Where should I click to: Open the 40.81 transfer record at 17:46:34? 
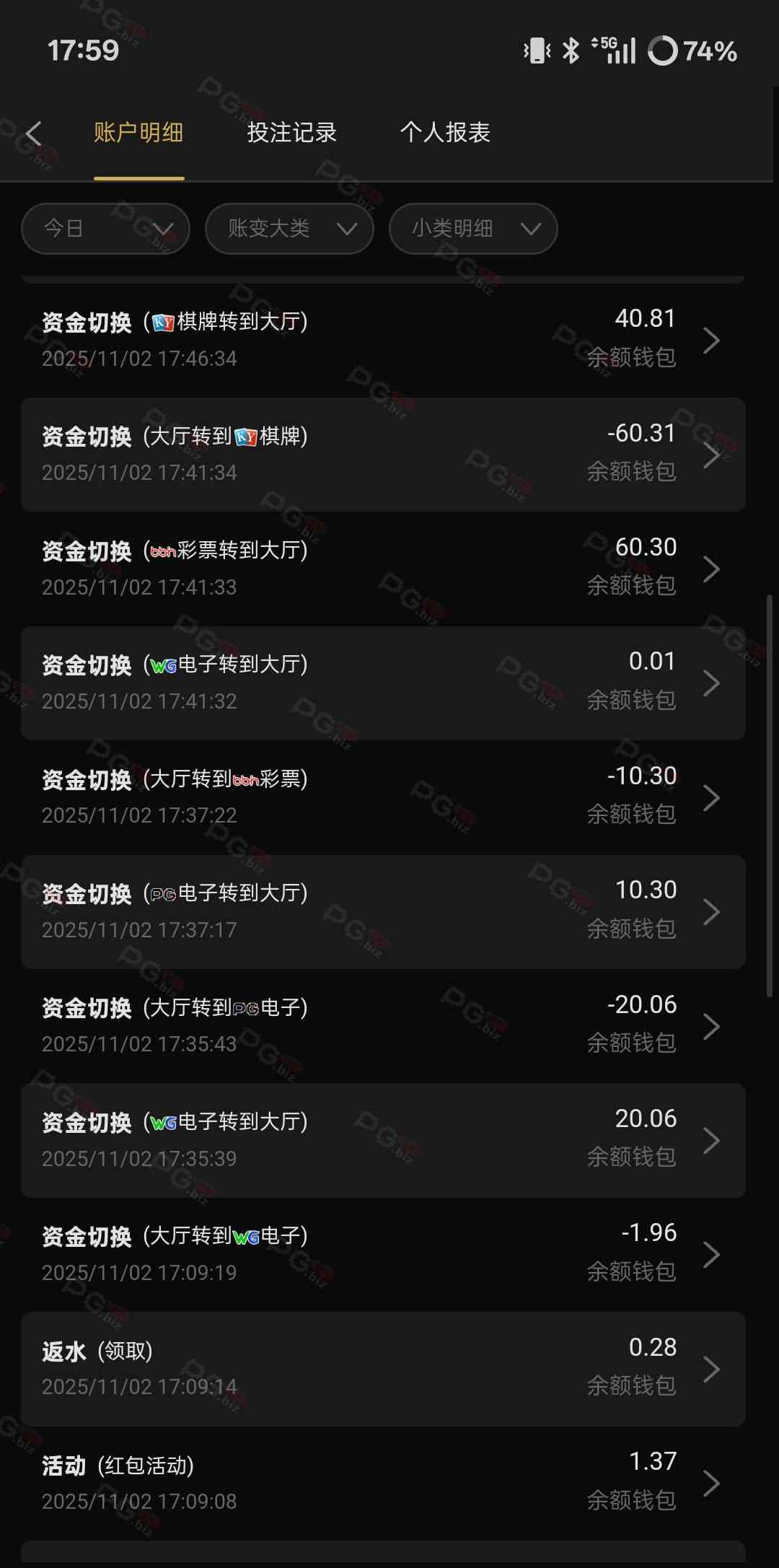[382, 339]
